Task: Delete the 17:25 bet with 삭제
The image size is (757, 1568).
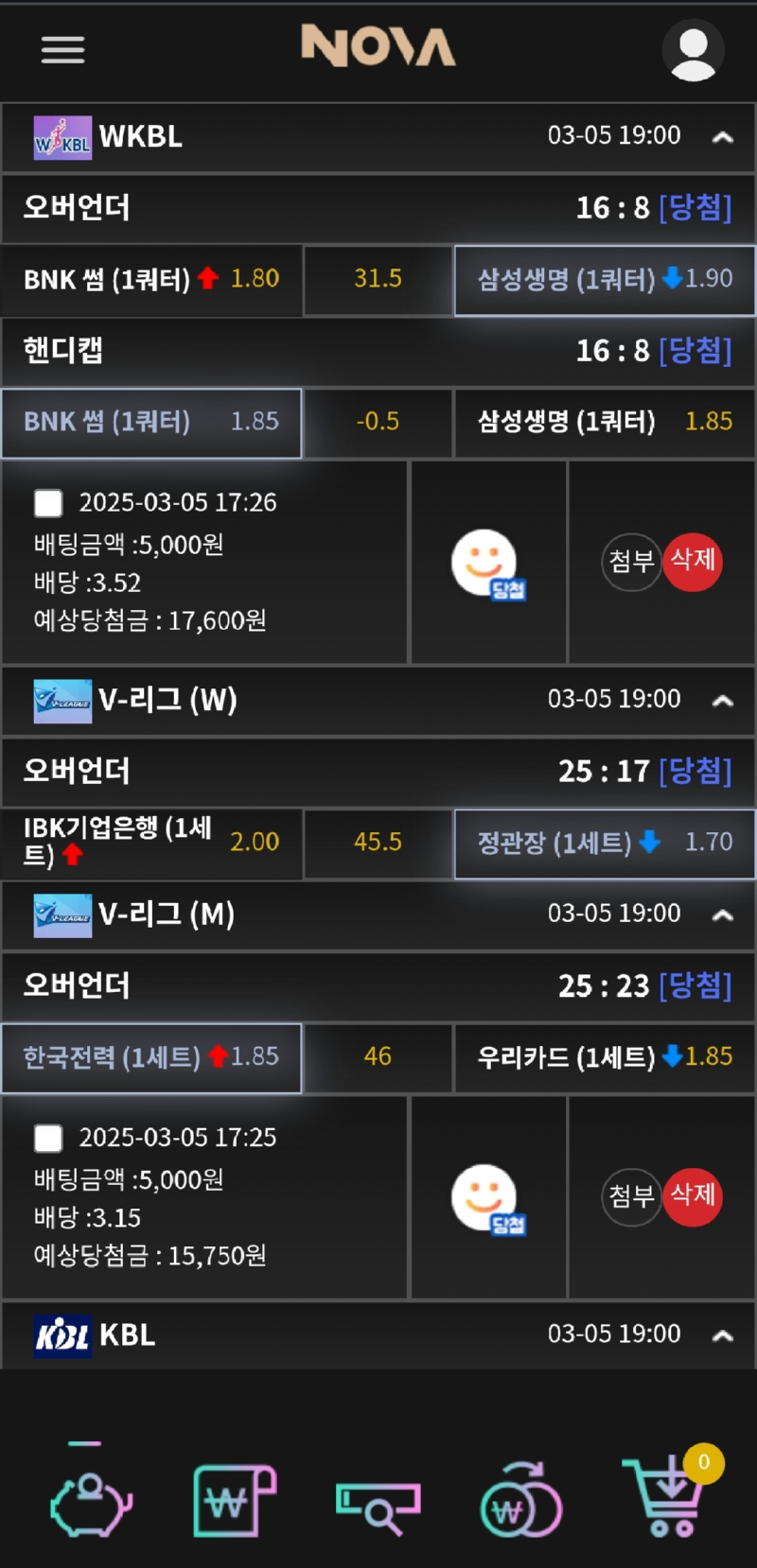Action: 693,1195
